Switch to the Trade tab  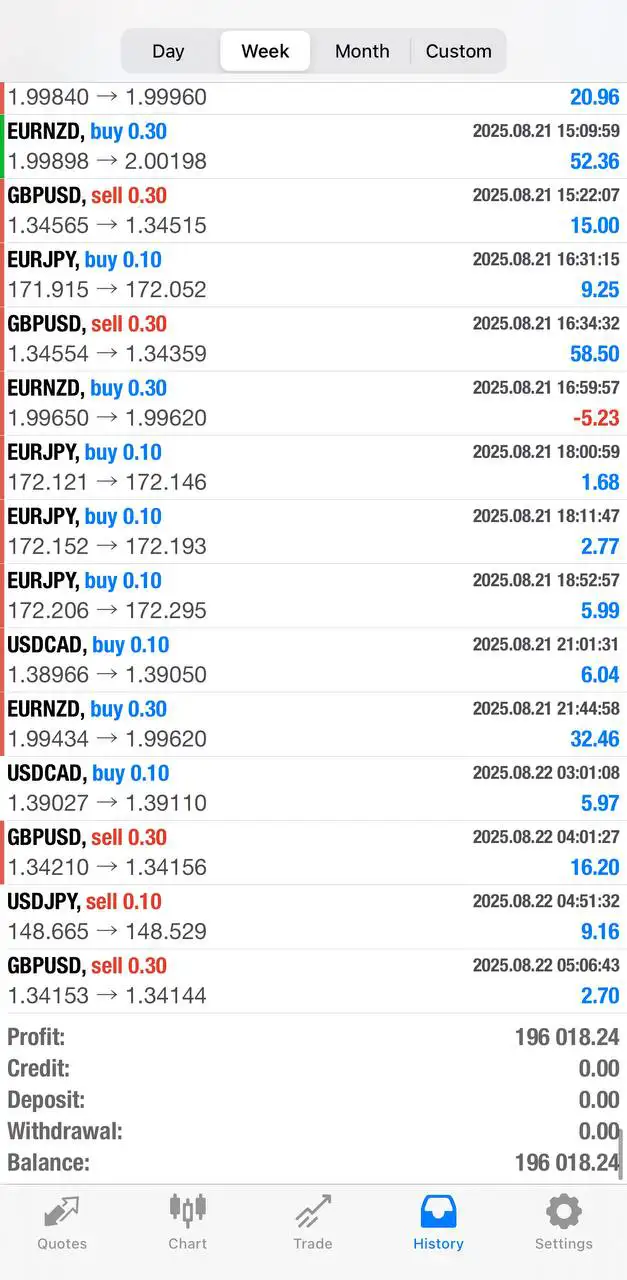click(312, 1222)
